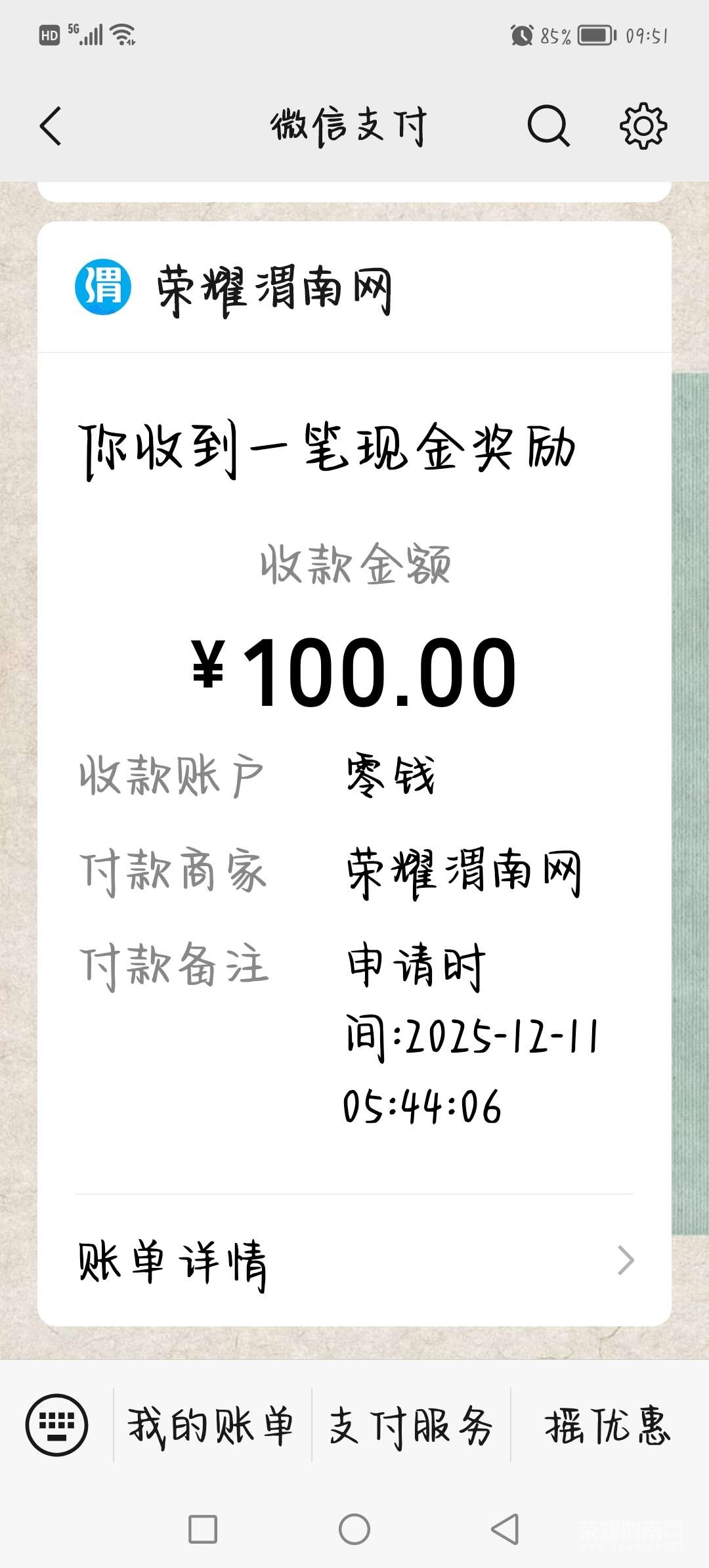
Task: Open recent apps view
Action: click(203, 1529)
